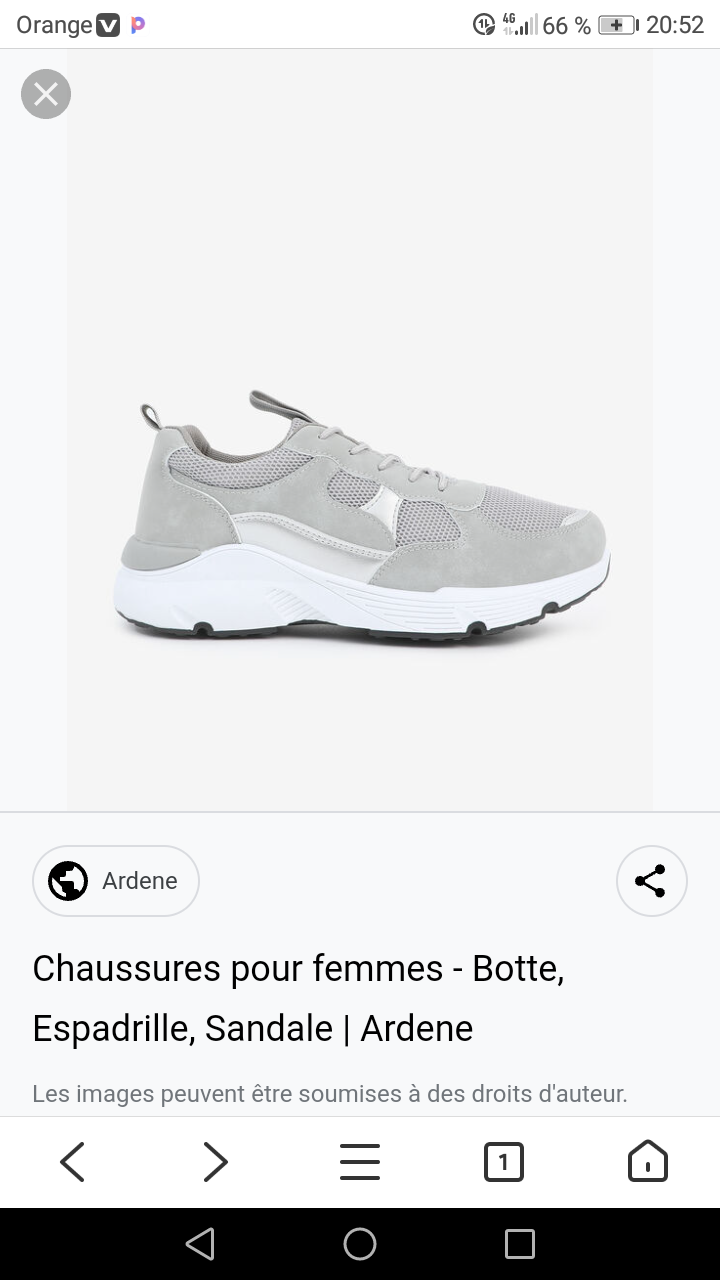The image size is (720, 1280).
Task: Open the Chaussures pour femmes Ardene page
Action: [298, 998]
